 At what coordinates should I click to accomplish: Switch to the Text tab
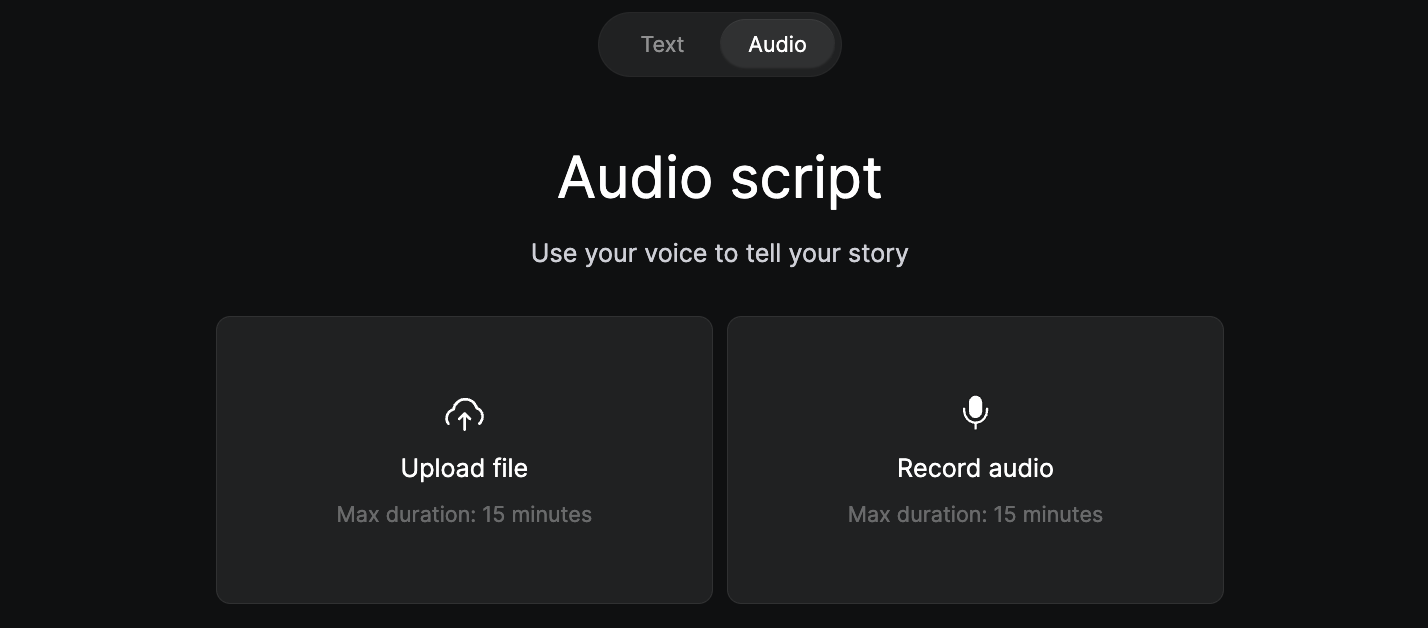[662, 44]
